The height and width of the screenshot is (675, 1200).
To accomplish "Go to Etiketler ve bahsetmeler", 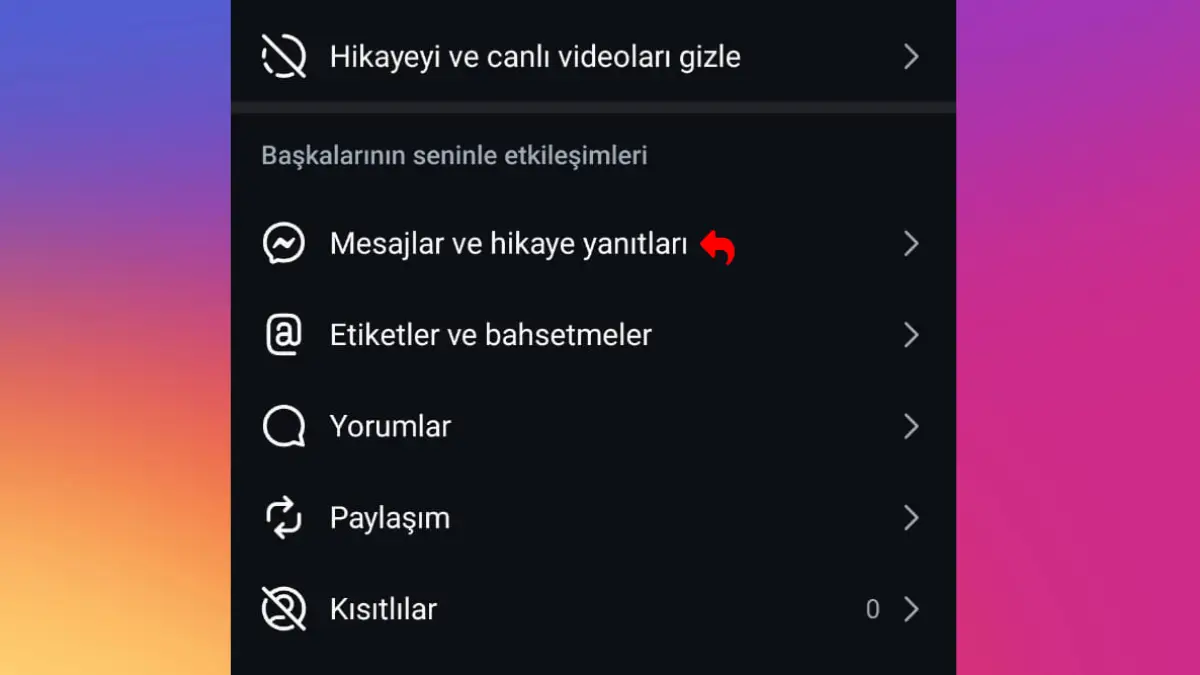I will click(490, 335).
